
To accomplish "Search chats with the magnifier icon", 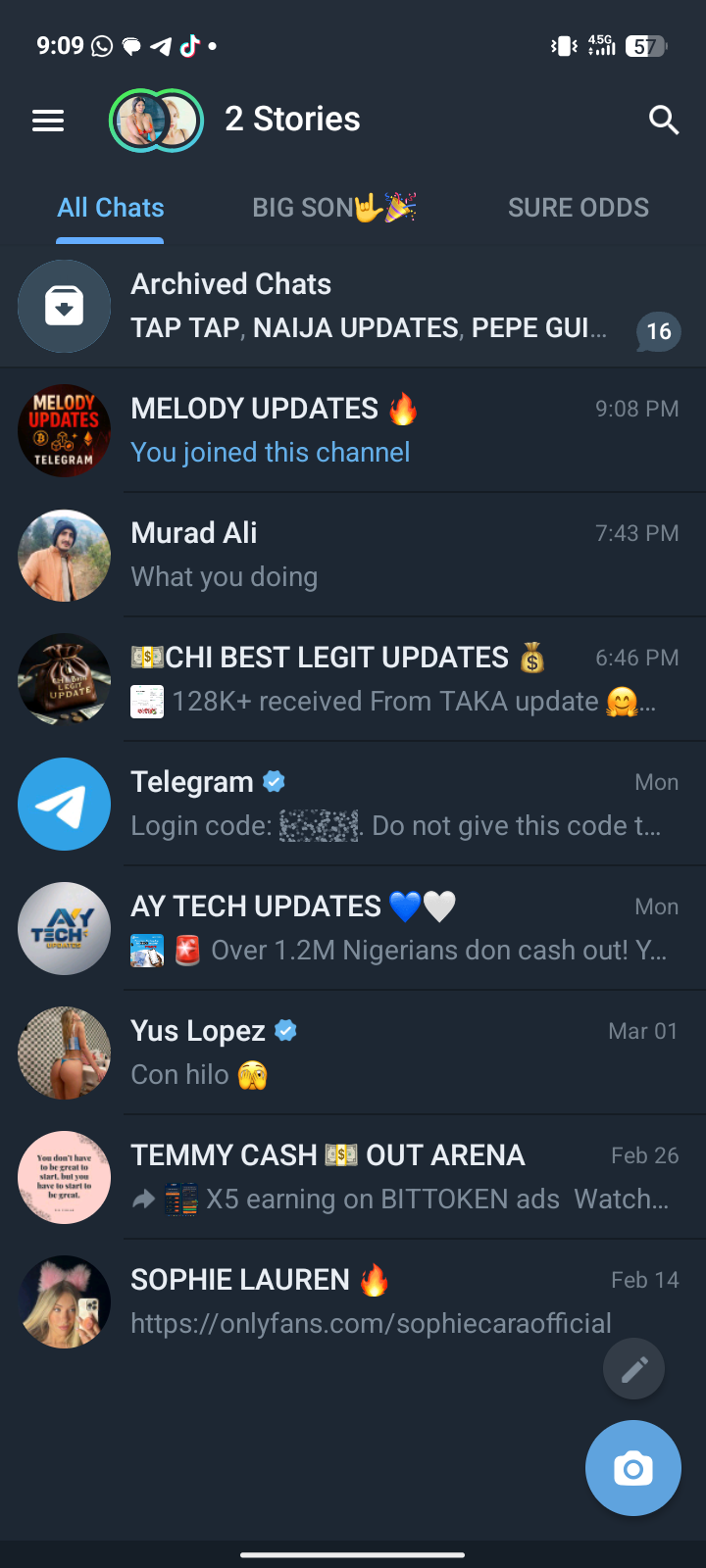I will [664, 121].
